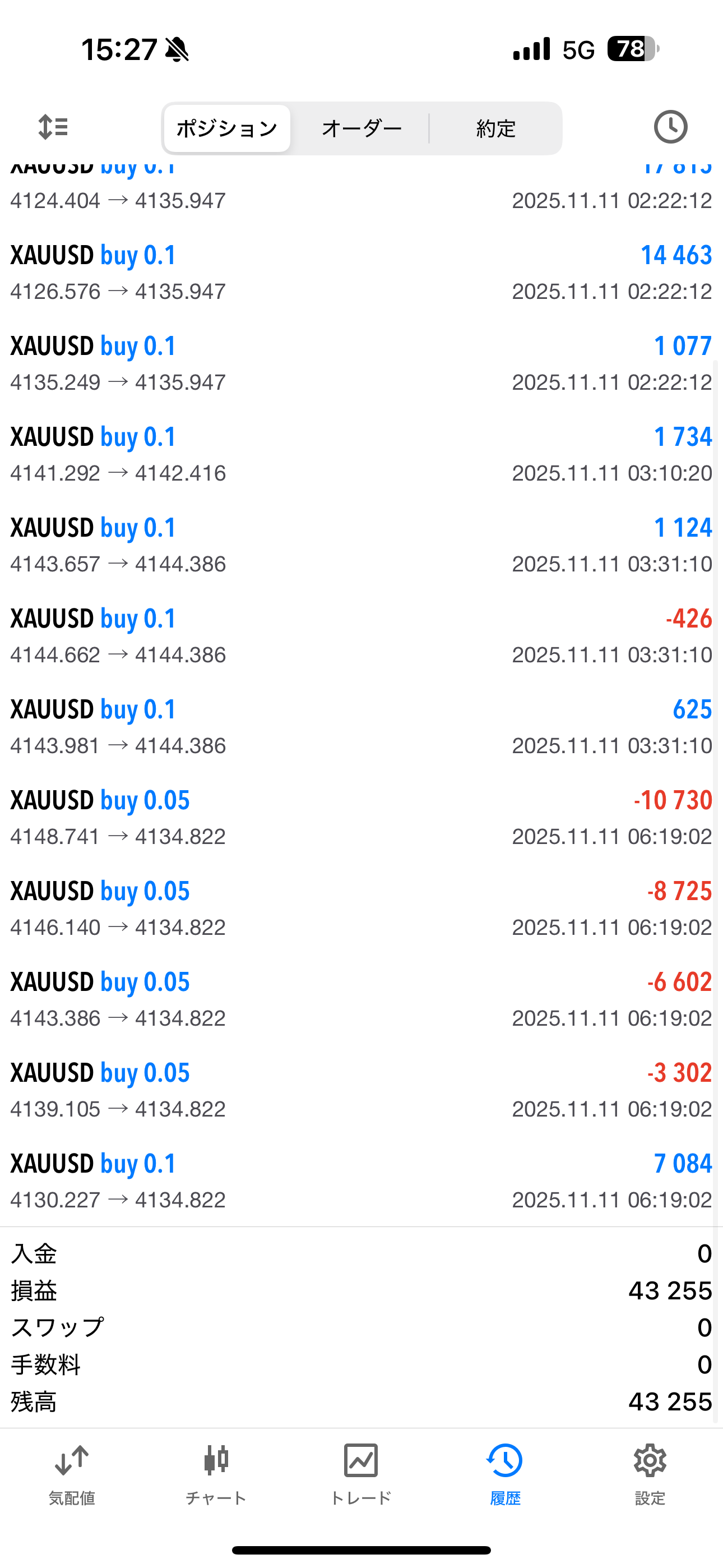Open the XAUUSD position with loss -6 602
Image resolution: width=723 pixels, height=1568 pixels.
[361, 999]
